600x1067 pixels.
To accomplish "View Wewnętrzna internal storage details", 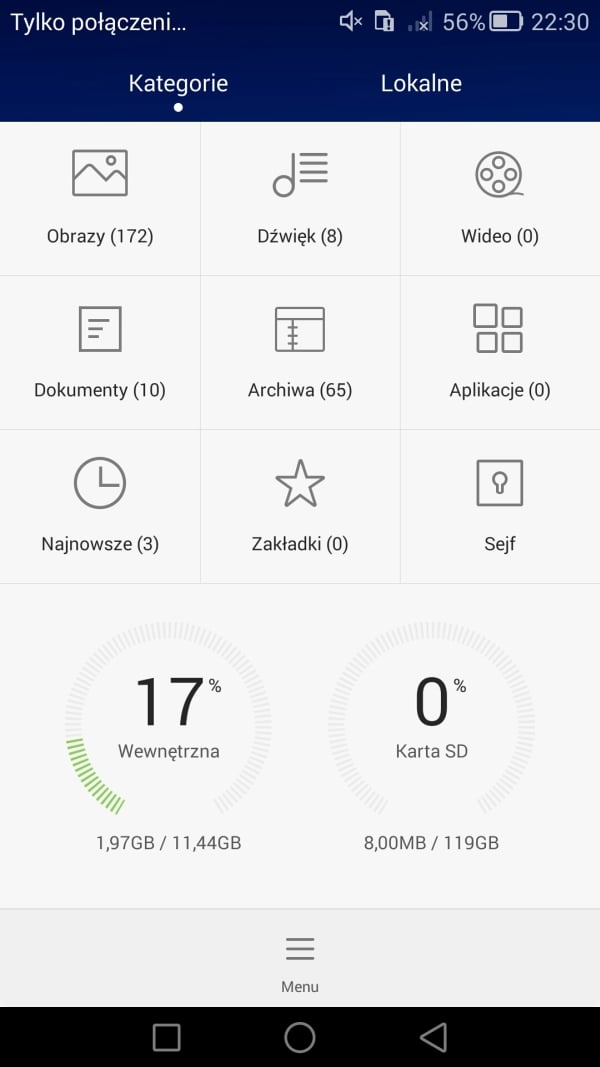I will (168, 735).
